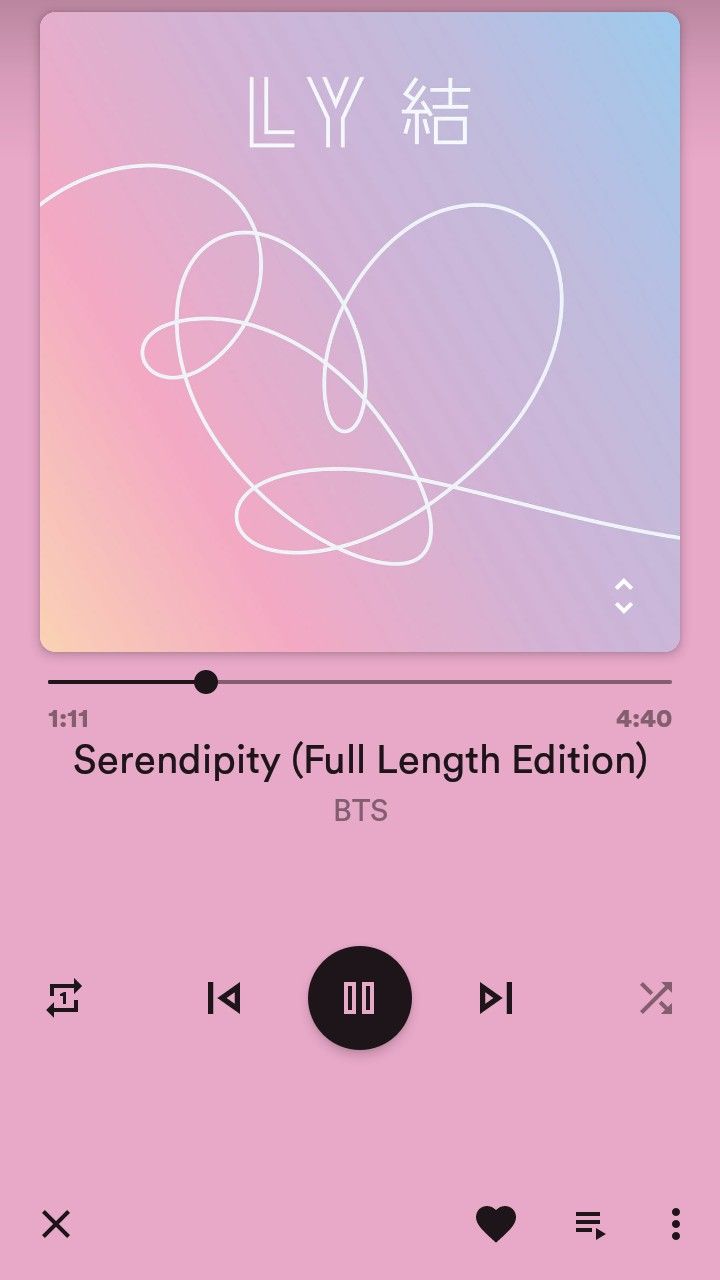Unfavorite this song with the heart icon
The height and width of the screenshot is (1280, 720).
[x=495, y=1224]
